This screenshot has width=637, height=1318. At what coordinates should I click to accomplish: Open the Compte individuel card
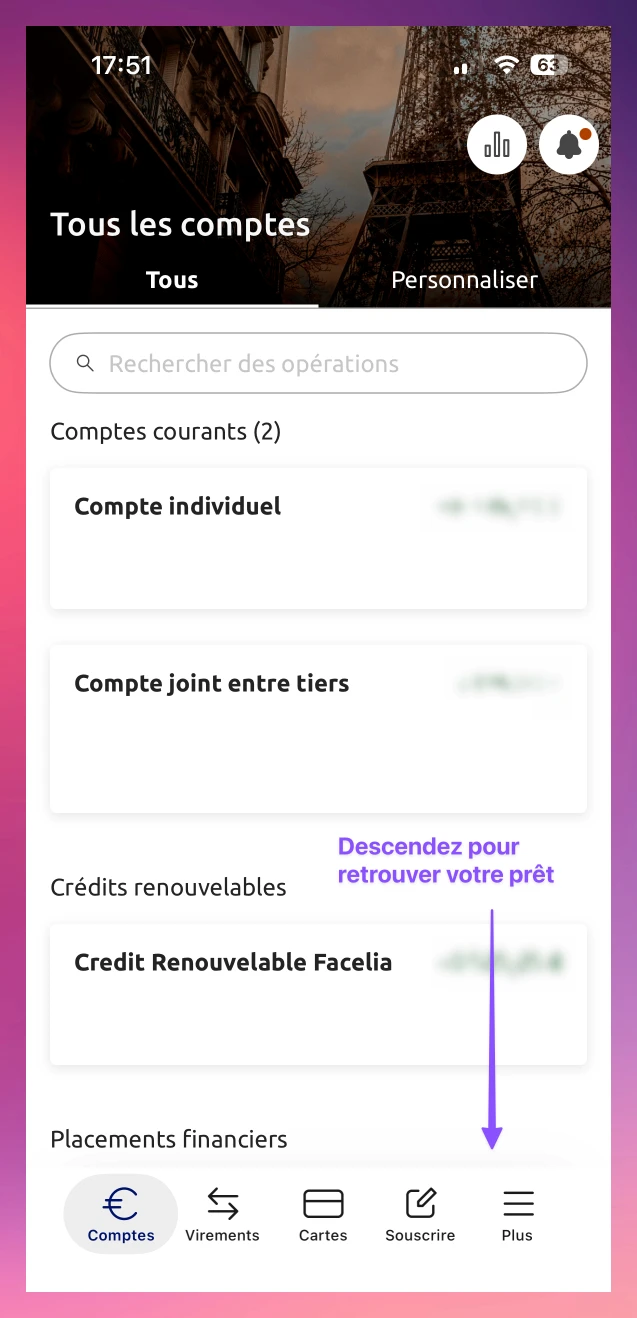[318, 538]
